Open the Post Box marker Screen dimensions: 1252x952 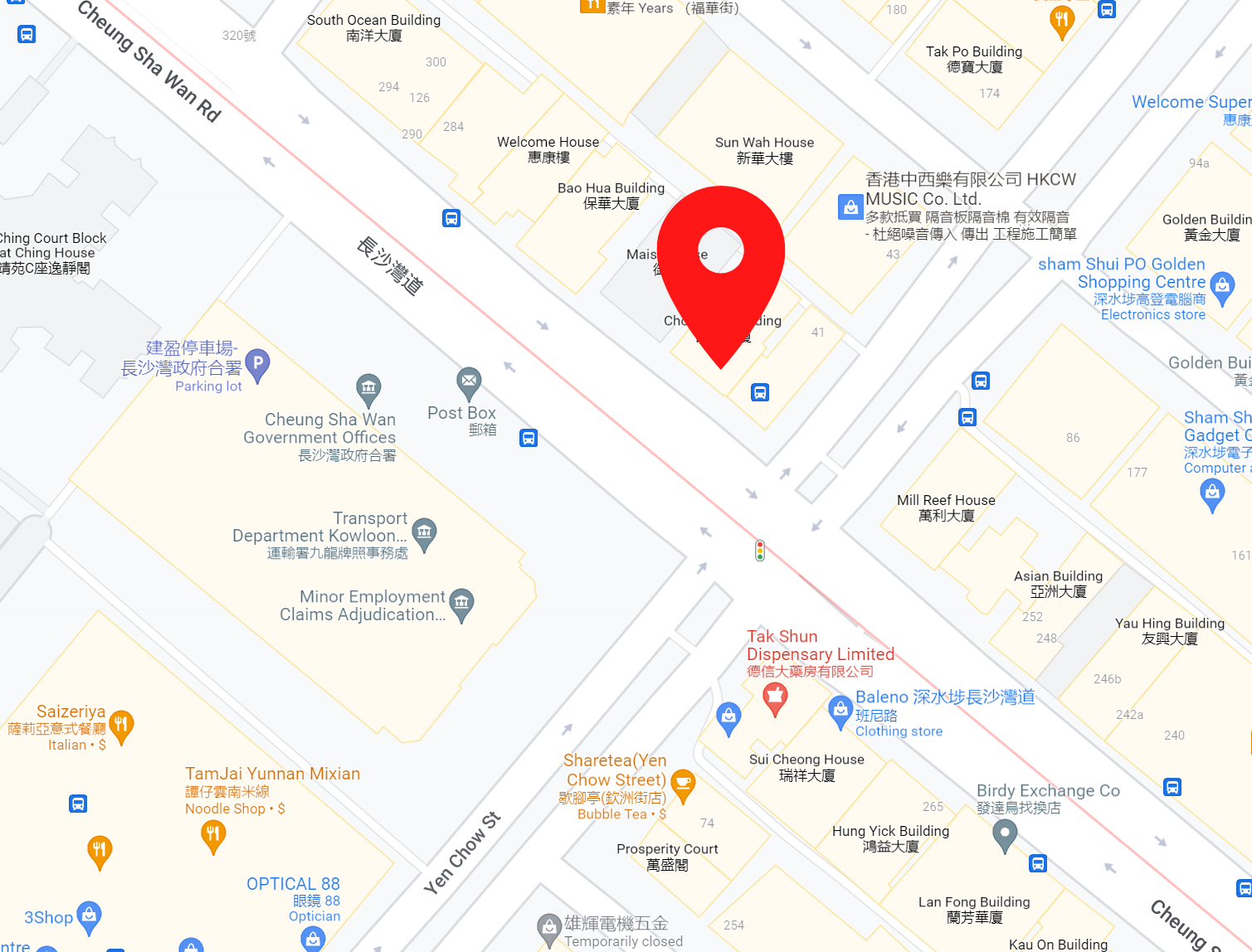click(469, 382)
